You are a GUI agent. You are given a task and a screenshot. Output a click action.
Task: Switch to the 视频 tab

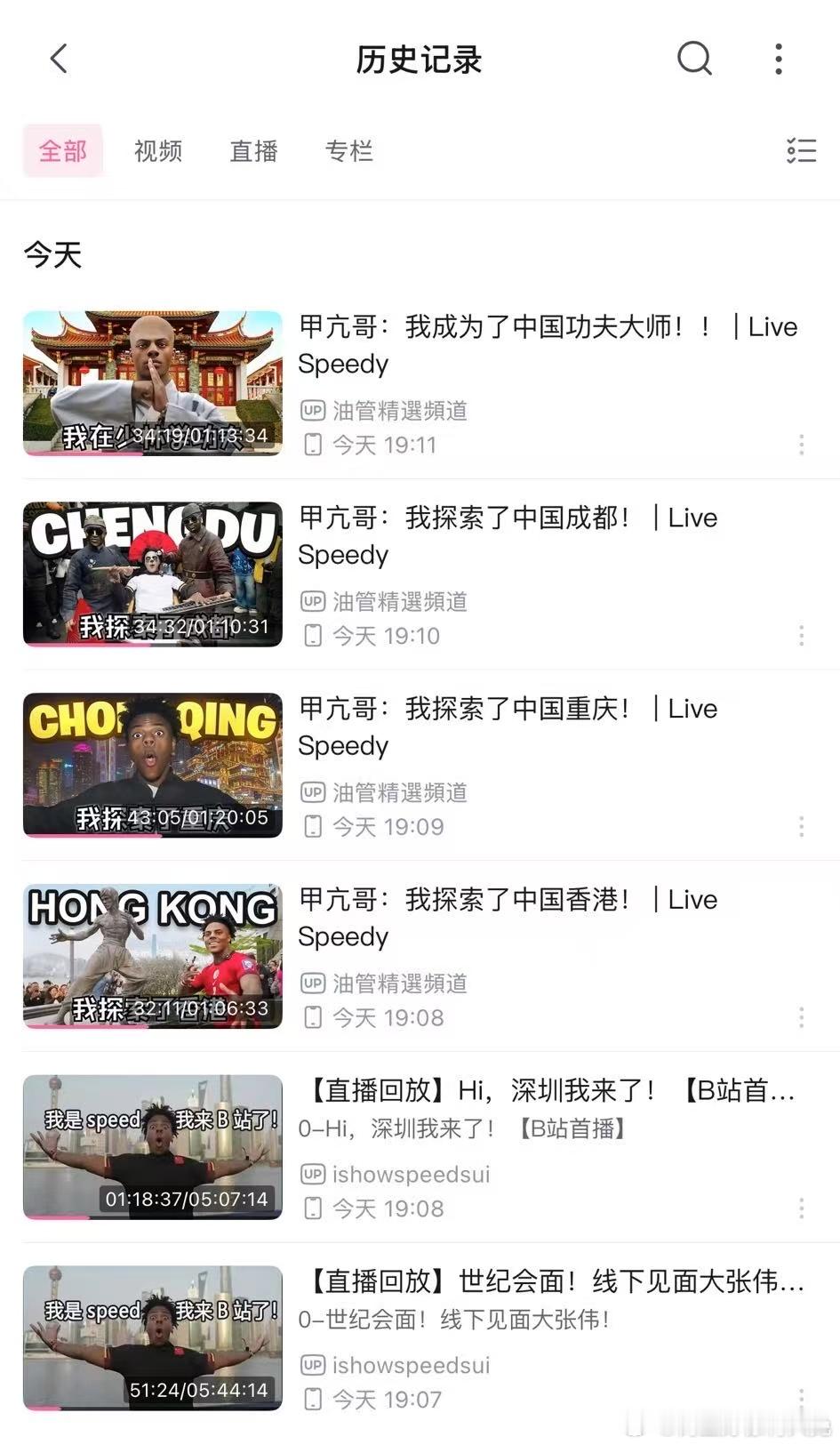click(x=158, y=151)
